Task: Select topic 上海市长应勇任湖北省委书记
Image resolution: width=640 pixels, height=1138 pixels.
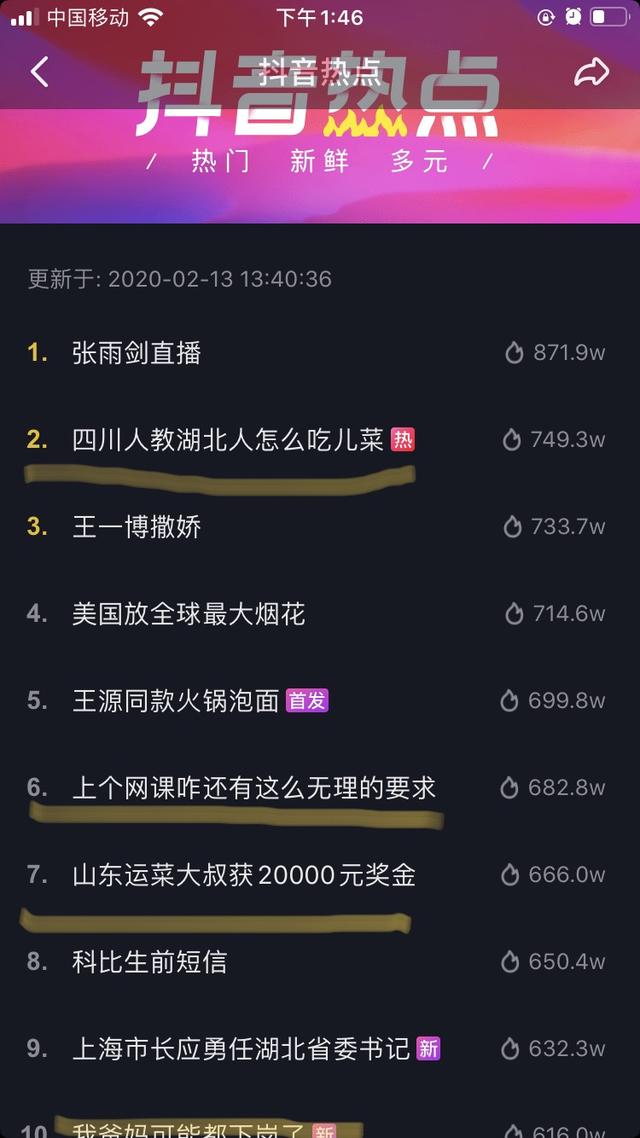Action: pyautogui.click(x=241, y=1049)
